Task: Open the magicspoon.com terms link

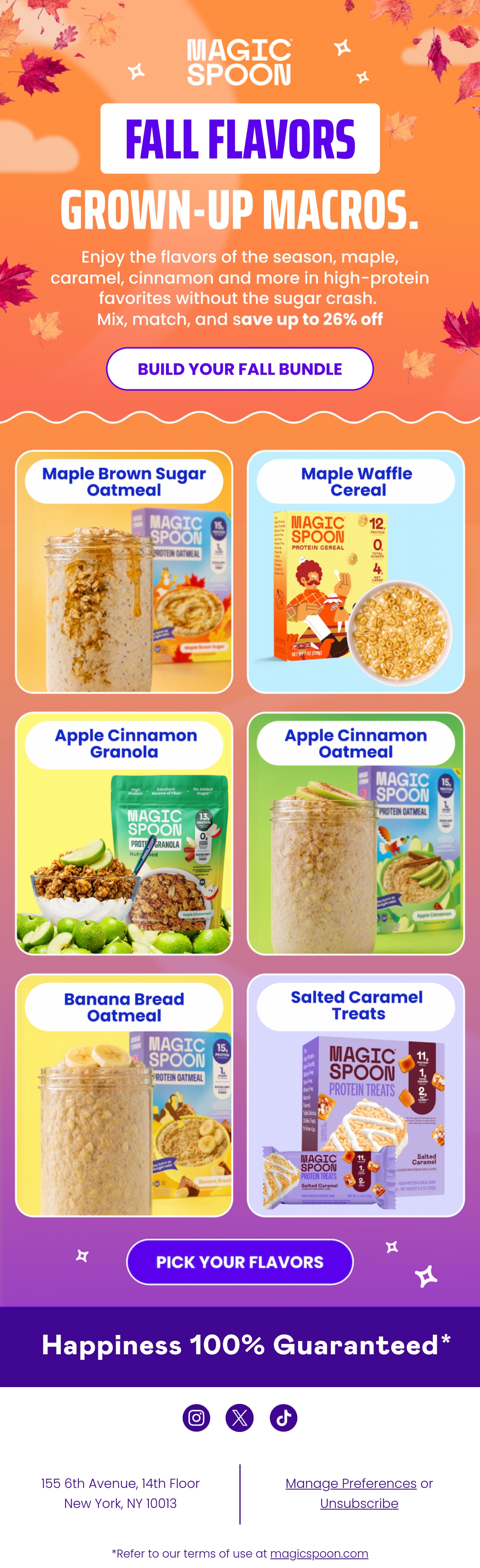Action: [319, 1553]
